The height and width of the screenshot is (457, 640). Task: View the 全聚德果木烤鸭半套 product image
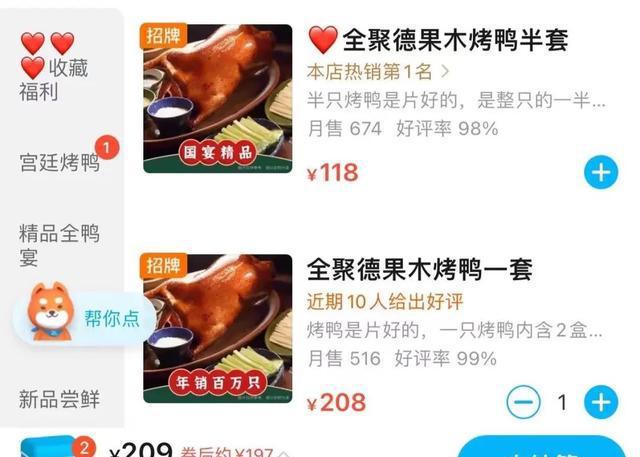217,98
